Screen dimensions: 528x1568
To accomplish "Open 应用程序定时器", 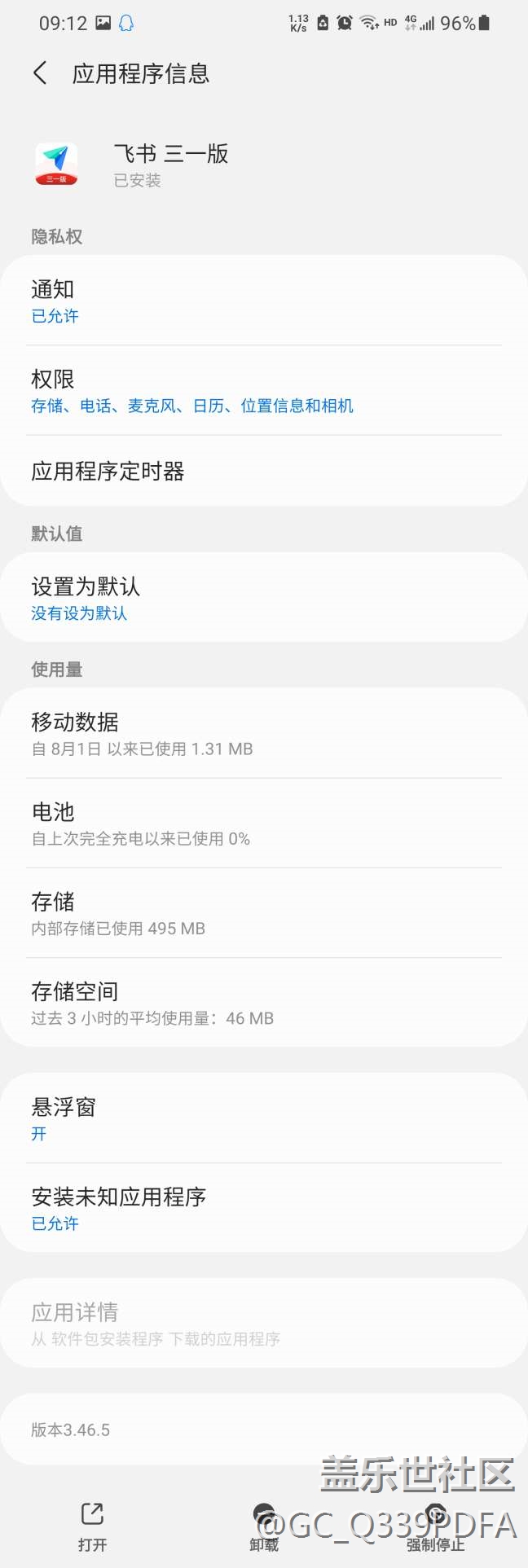I will tap(264, 471).
